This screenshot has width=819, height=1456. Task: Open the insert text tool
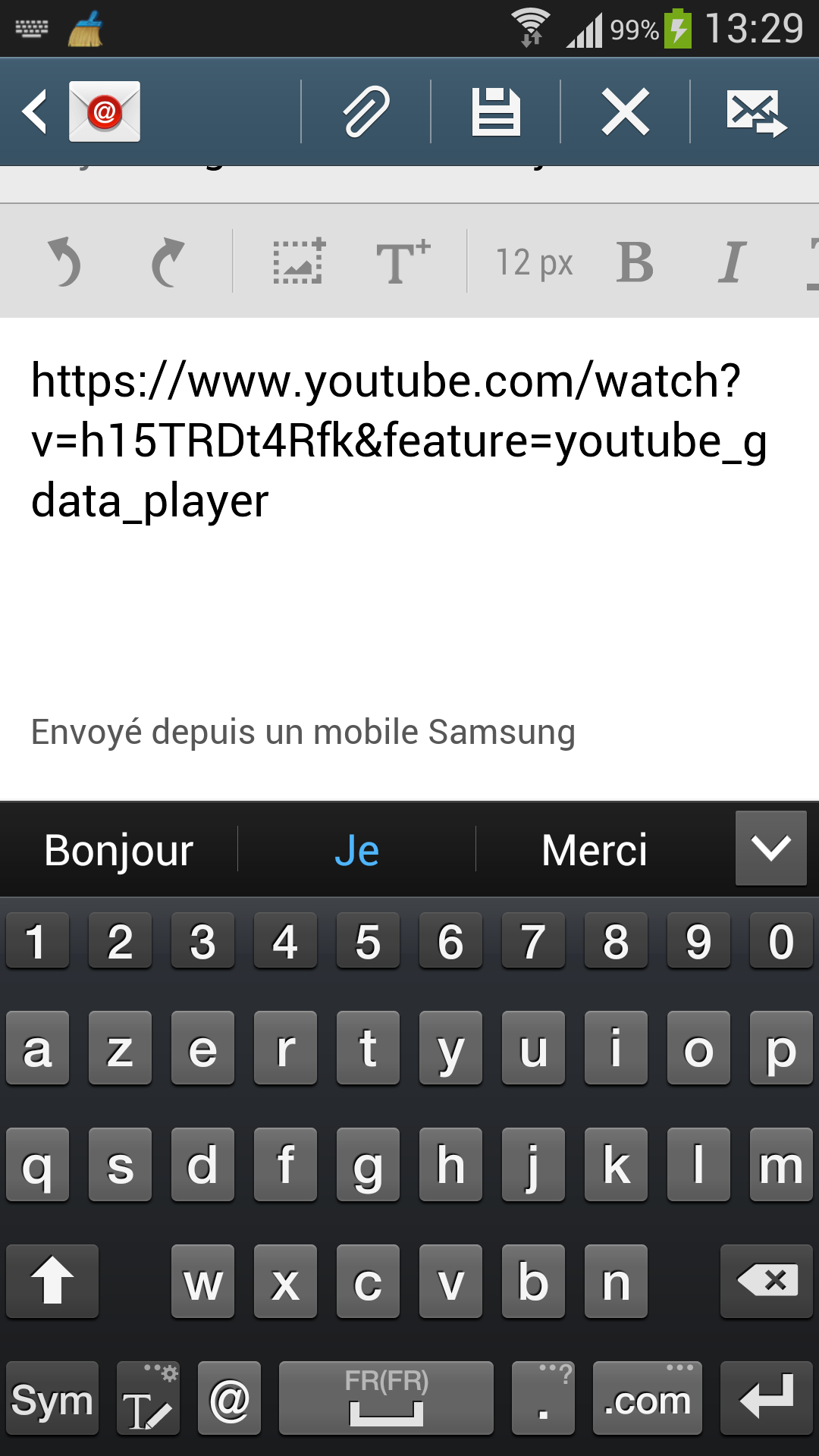401,261
